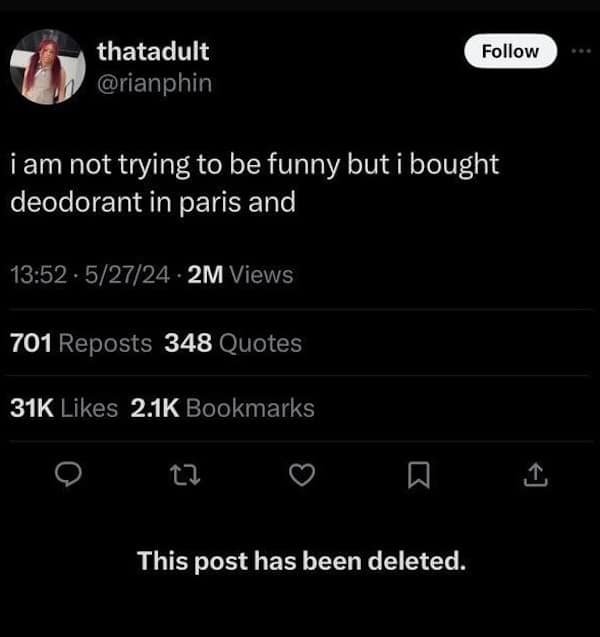Reply to the deodorant post
The height and width of the screenshot is (637, 600).
(x=66, y=476)
